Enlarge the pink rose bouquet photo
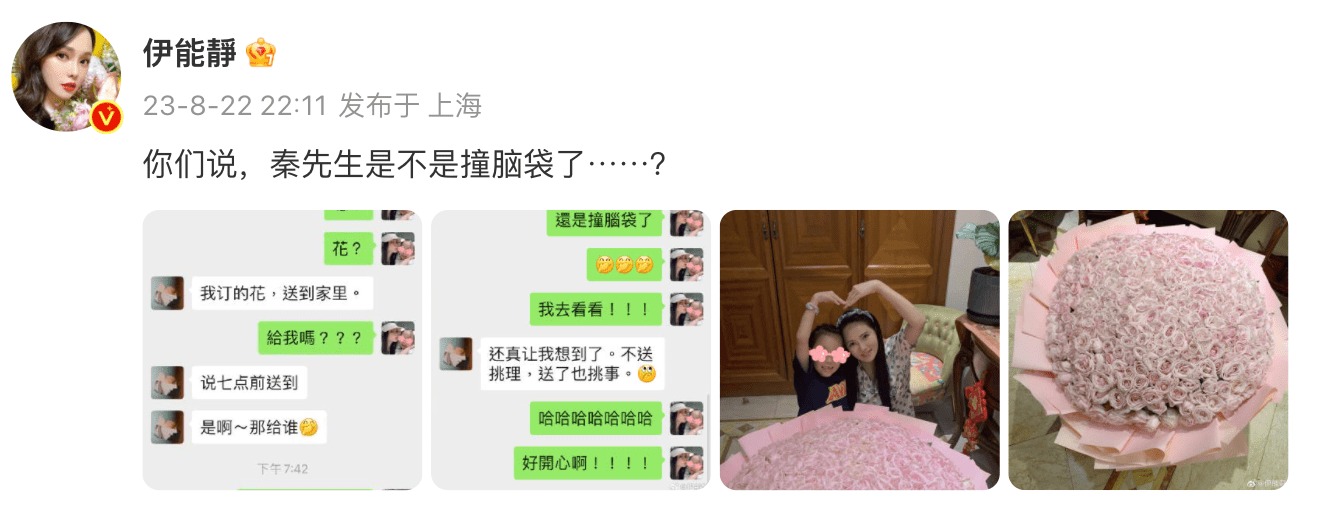 [1148, 350]
